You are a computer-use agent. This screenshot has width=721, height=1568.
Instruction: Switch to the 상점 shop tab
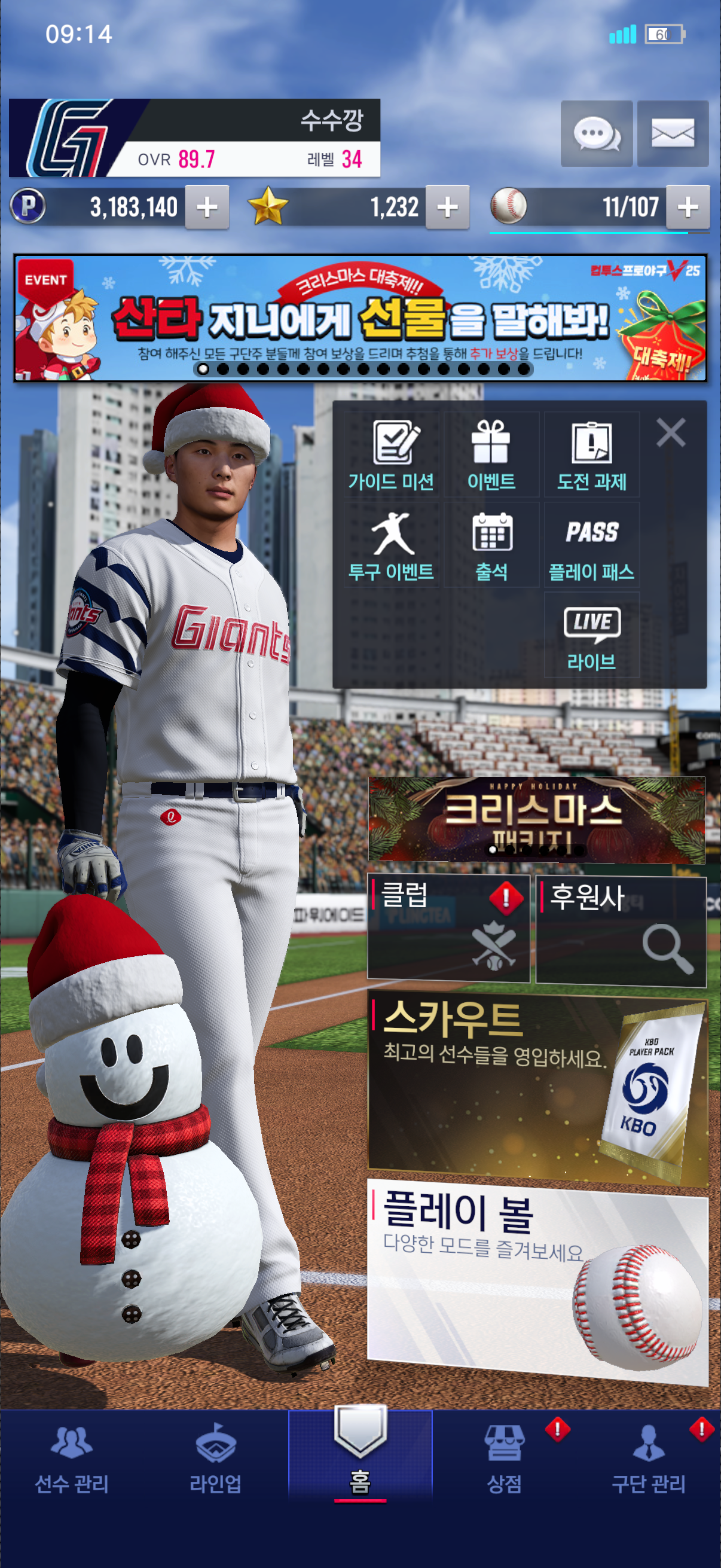(x=504, y=1457)
